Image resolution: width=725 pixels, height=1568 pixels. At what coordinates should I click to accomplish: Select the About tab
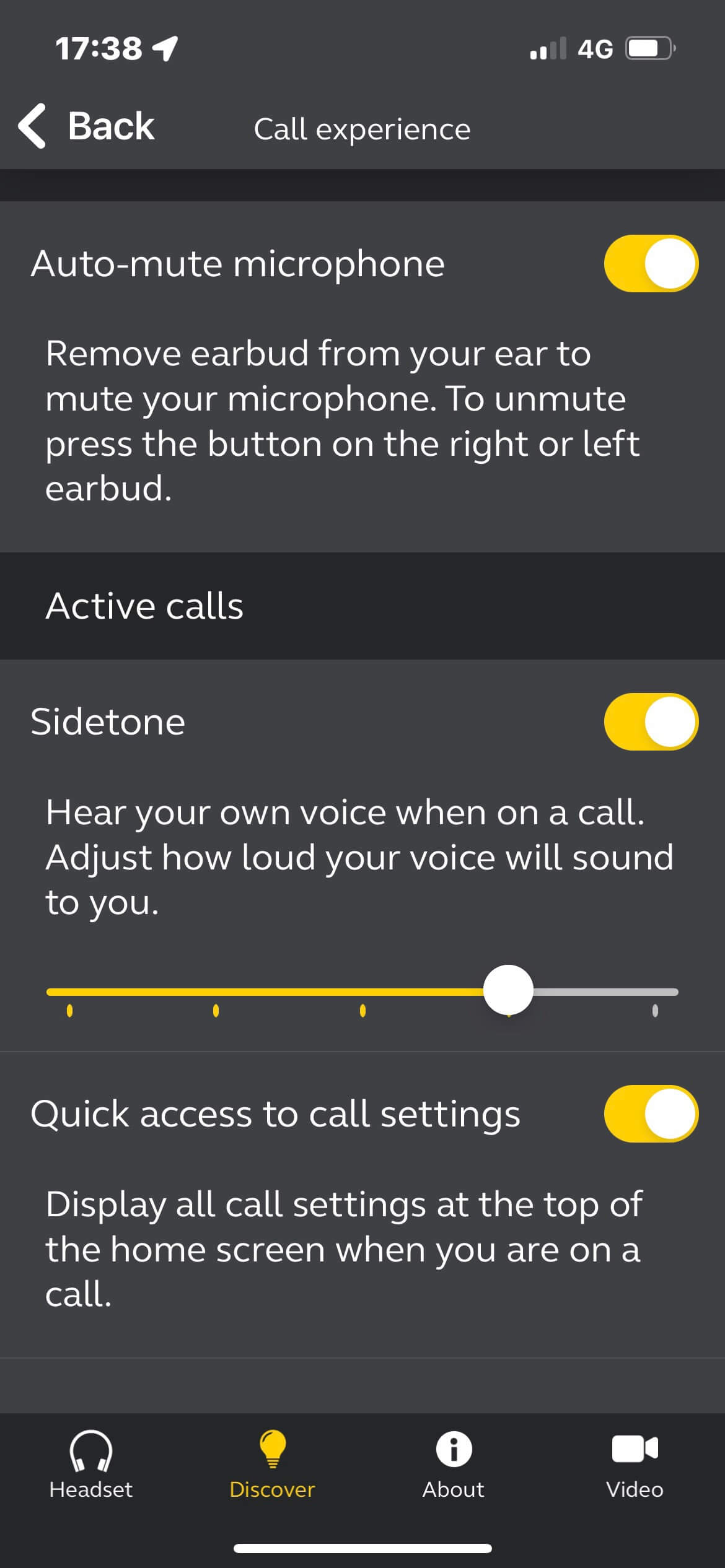(x=454, y=1465)
